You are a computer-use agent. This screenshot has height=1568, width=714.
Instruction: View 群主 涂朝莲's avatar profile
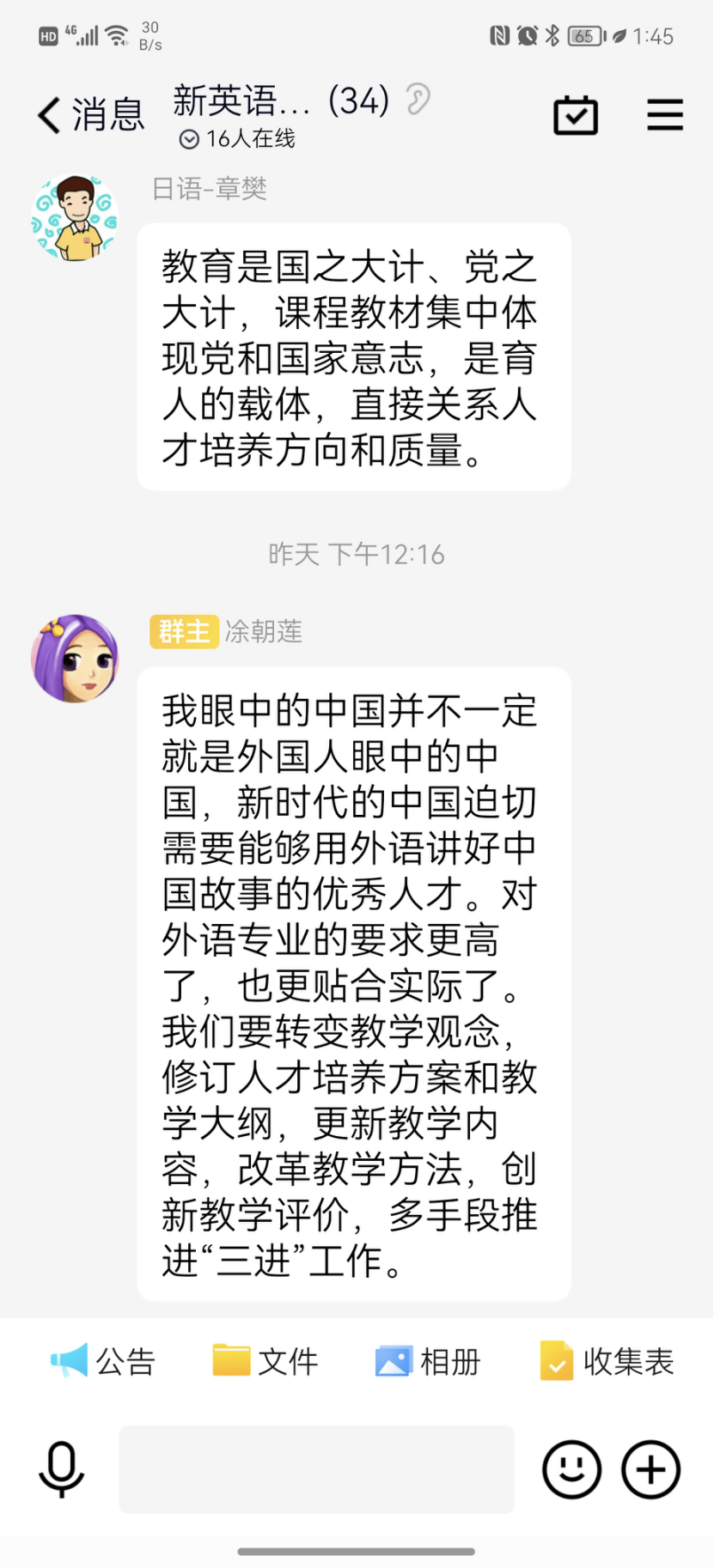75,659
